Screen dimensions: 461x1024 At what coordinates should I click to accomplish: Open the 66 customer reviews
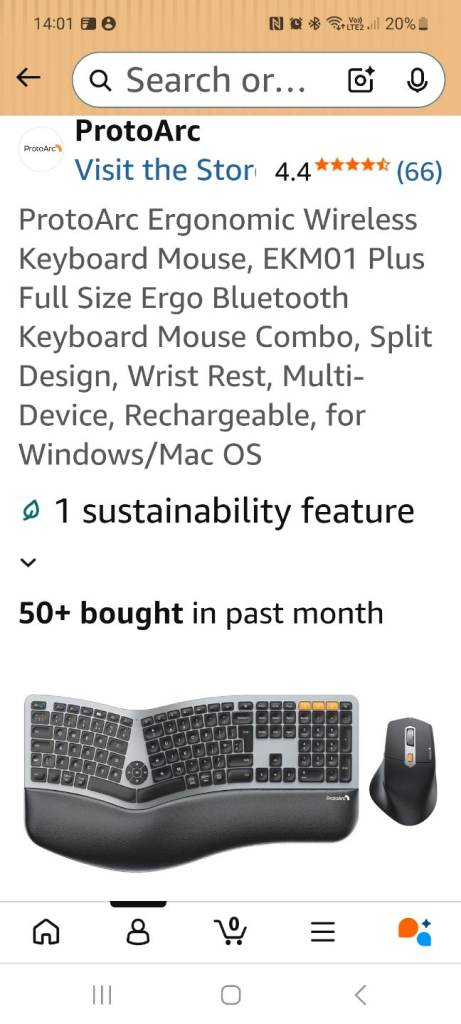[x=419, y=172]
